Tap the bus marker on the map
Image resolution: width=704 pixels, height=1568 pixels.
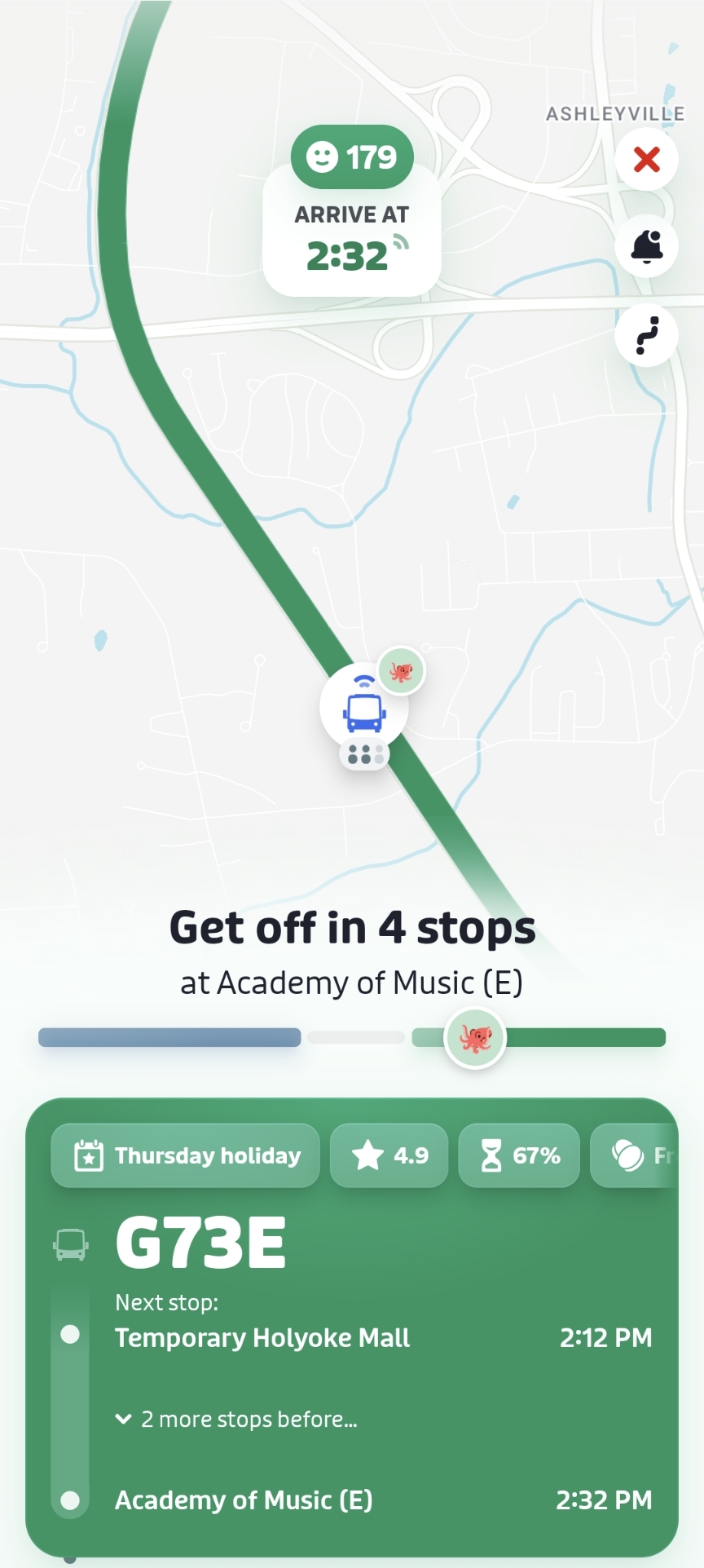tap(363, 709)
